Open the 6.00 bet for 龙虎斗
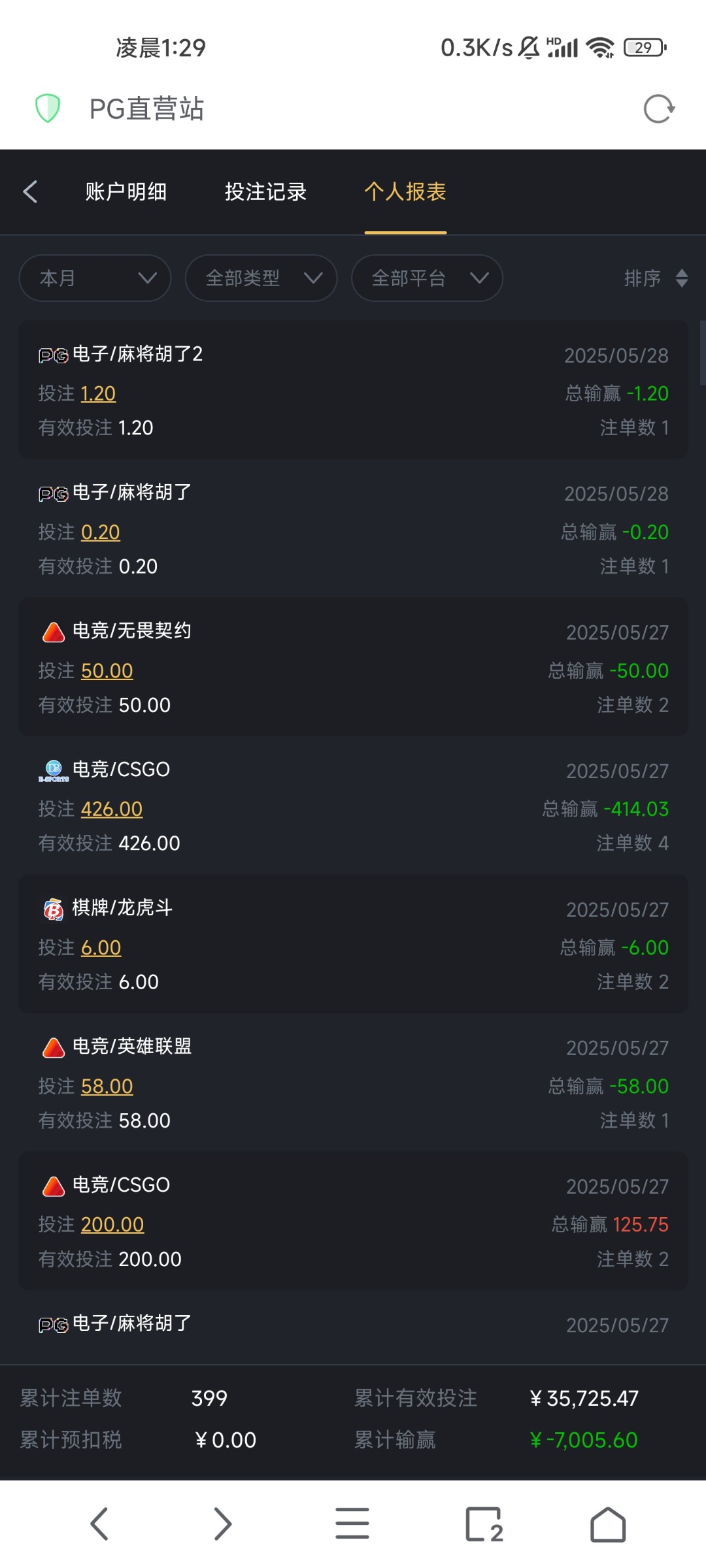706x1568 pixels. click(101, 948)
